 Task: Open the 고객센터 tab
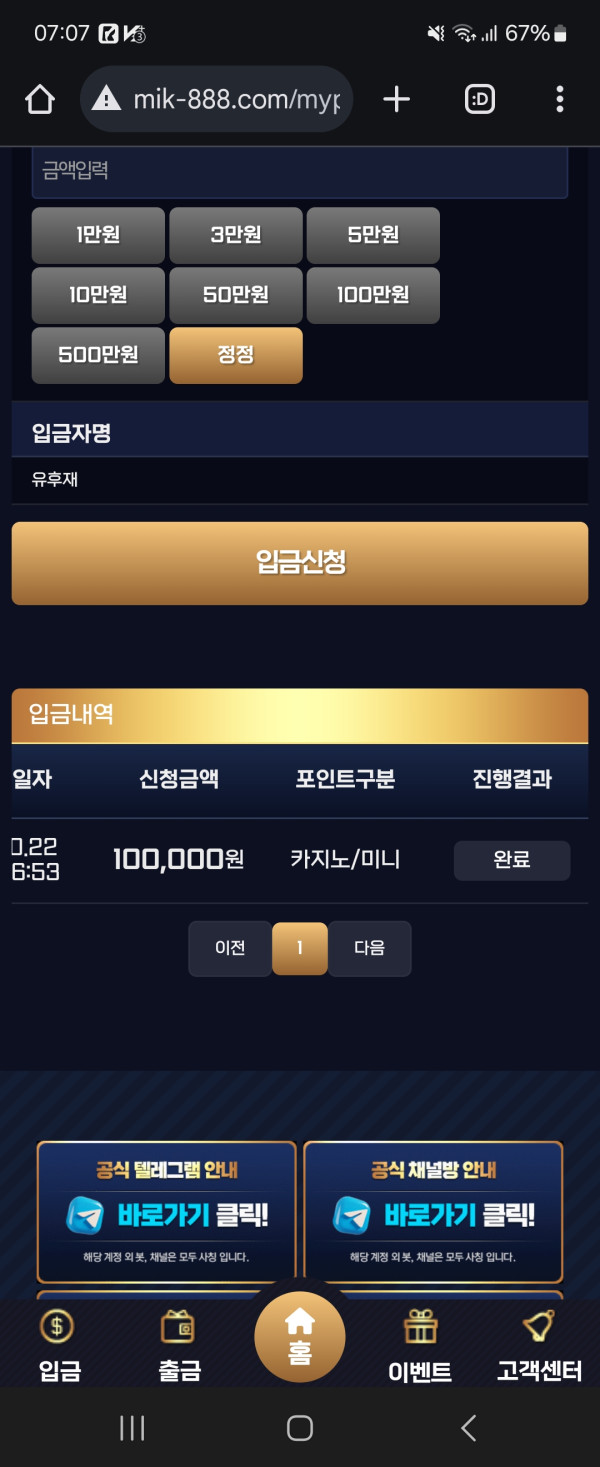(x=539, y=1345)
